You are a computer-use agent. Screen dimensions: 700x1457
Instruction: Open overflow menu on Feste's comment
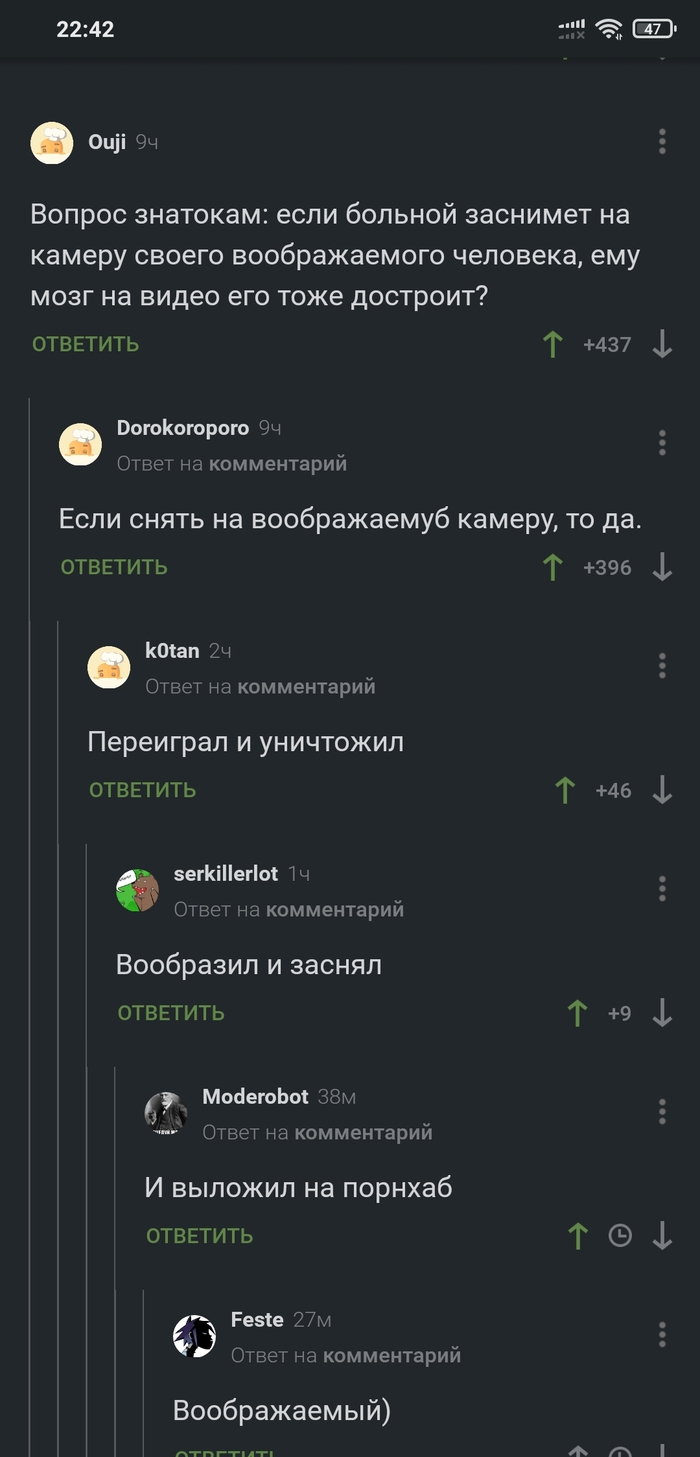(662, 1334)
